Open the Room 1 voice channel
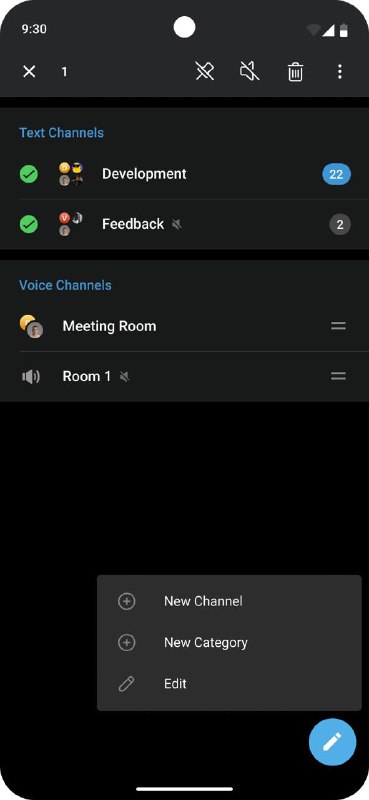369x800 pixels. coord(184,377)
